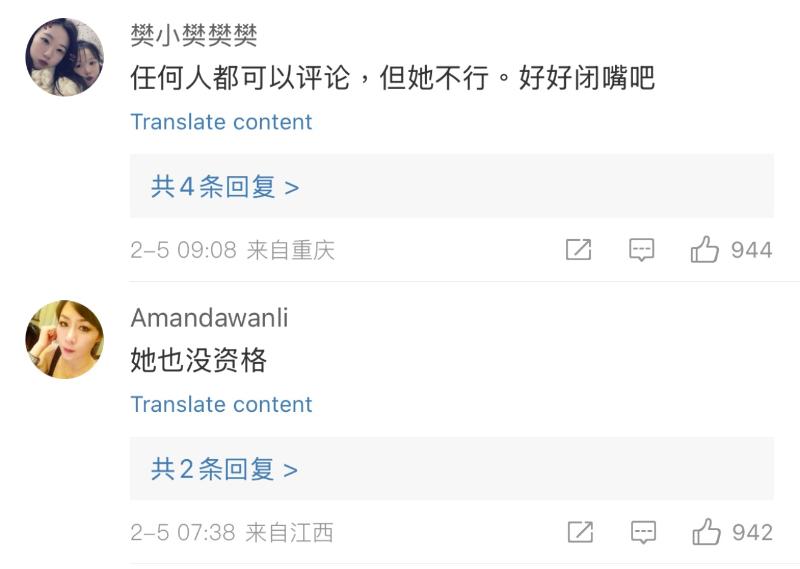Reply to Amandawanli's comment
The width and height of the screenshot is (800, 569).
[642, 532]
